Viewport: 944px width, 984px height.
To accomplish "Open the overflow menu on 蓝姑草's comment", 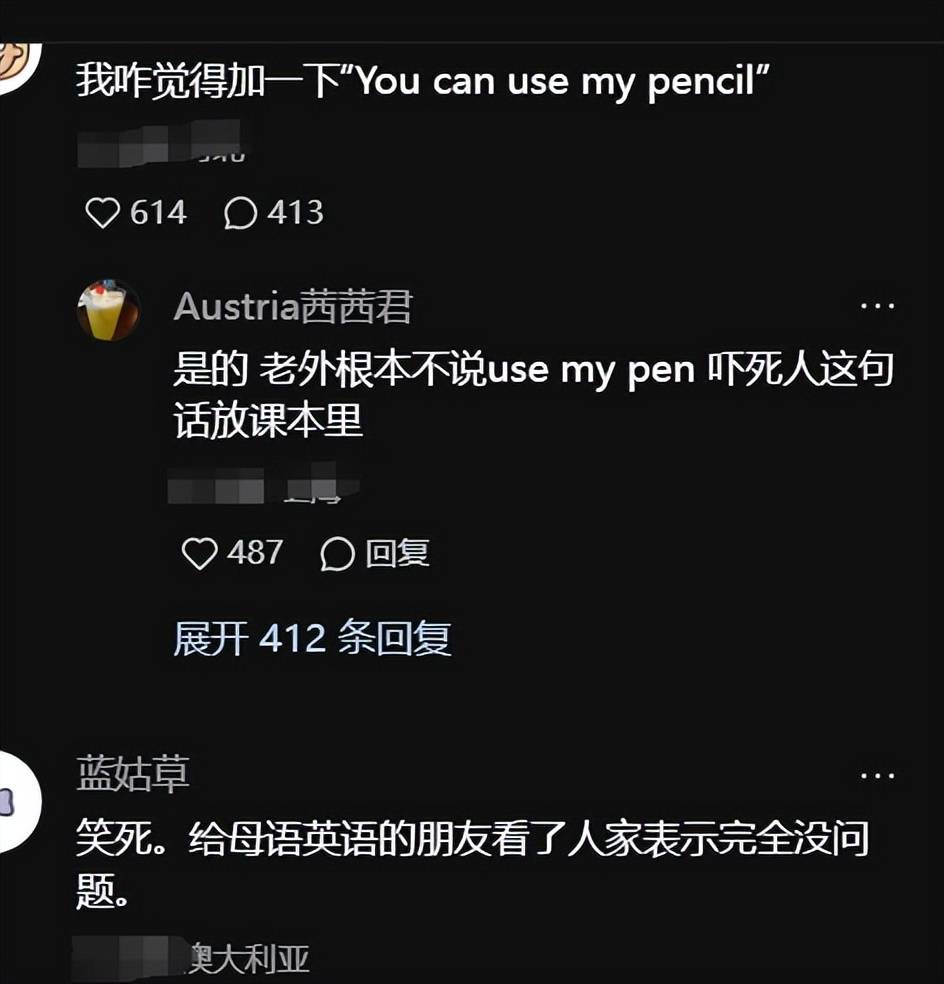I will [877, 775].
